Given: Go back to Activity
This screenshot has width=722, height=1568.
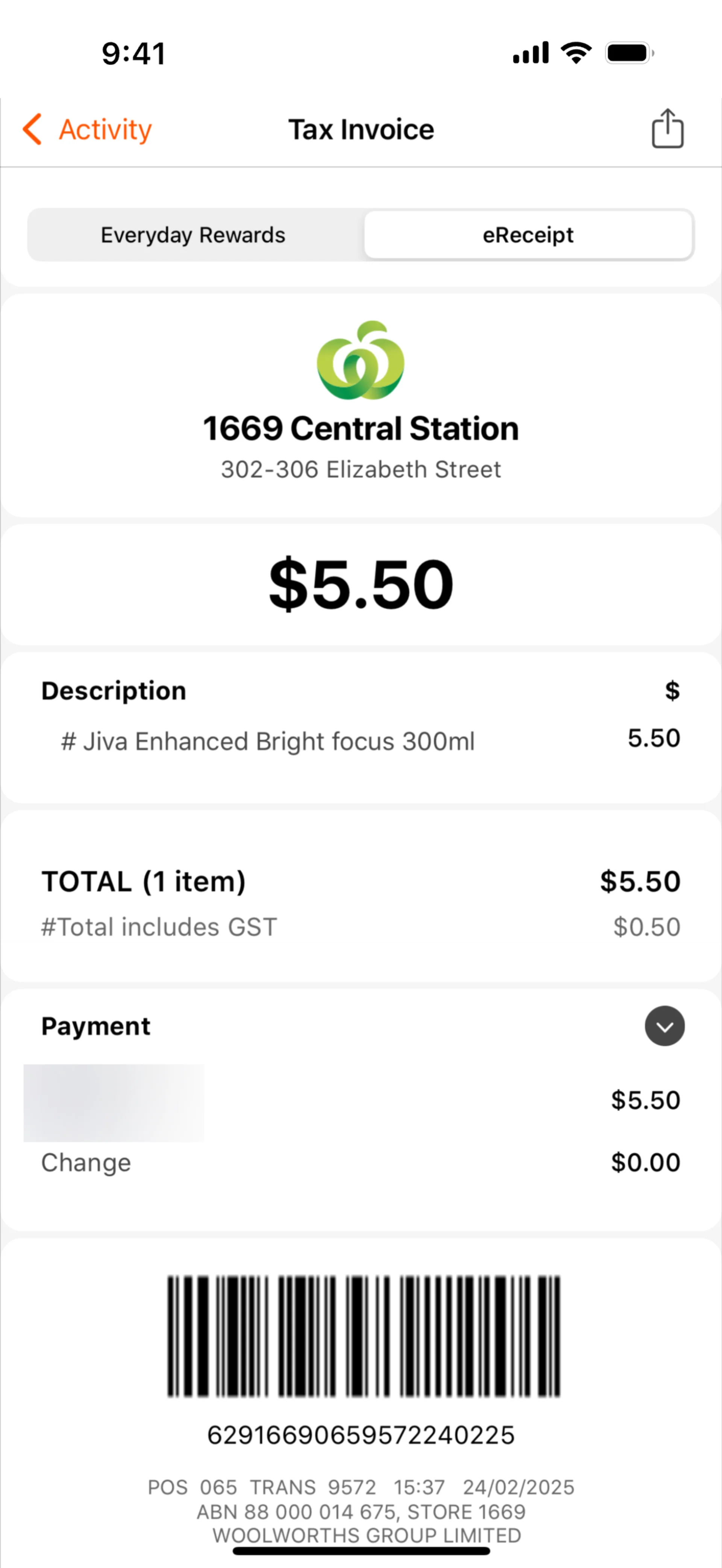Looking at the screenshot, I should click(87, 130).
